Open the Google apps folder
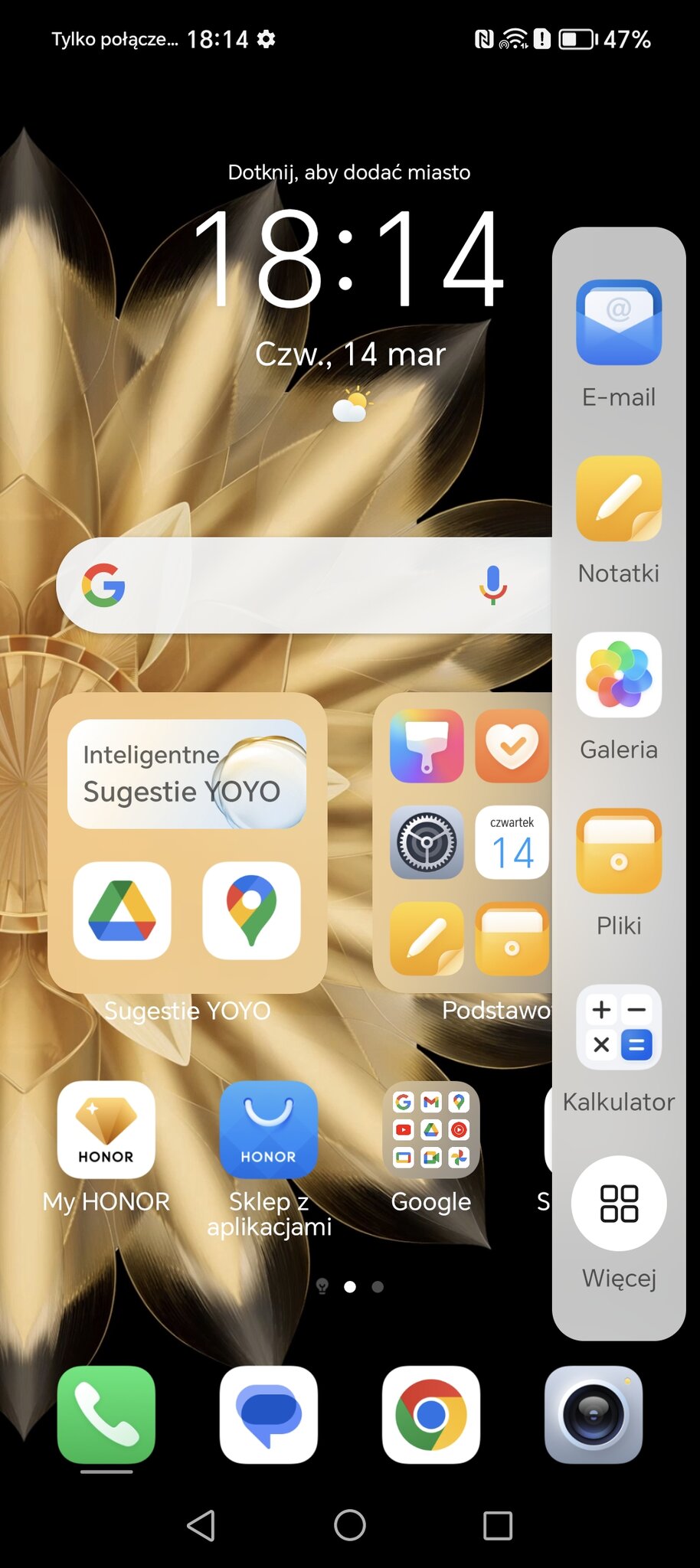Image resolution: width=700 pixels, height=1568 pixels. pyautogui.click(x=431, y=1130)
